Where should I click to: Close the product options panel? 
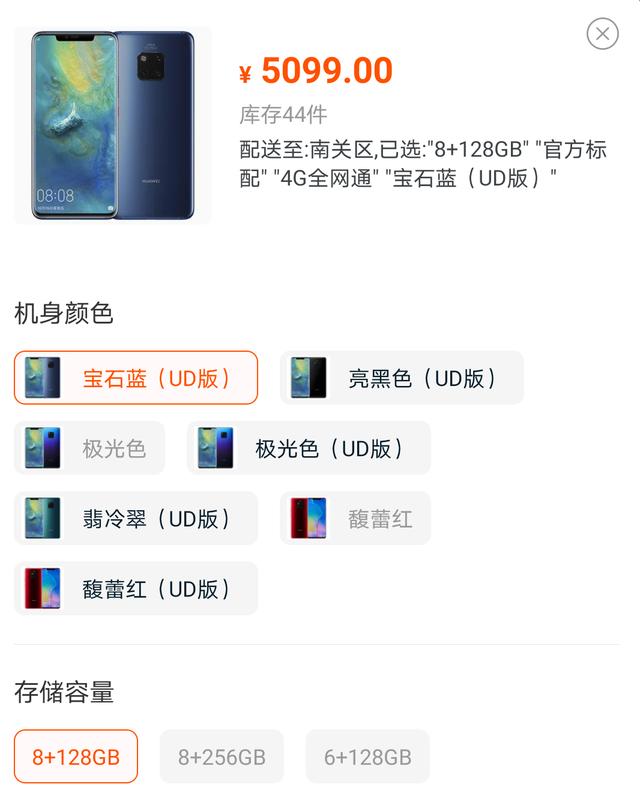(x=602, y=35)
